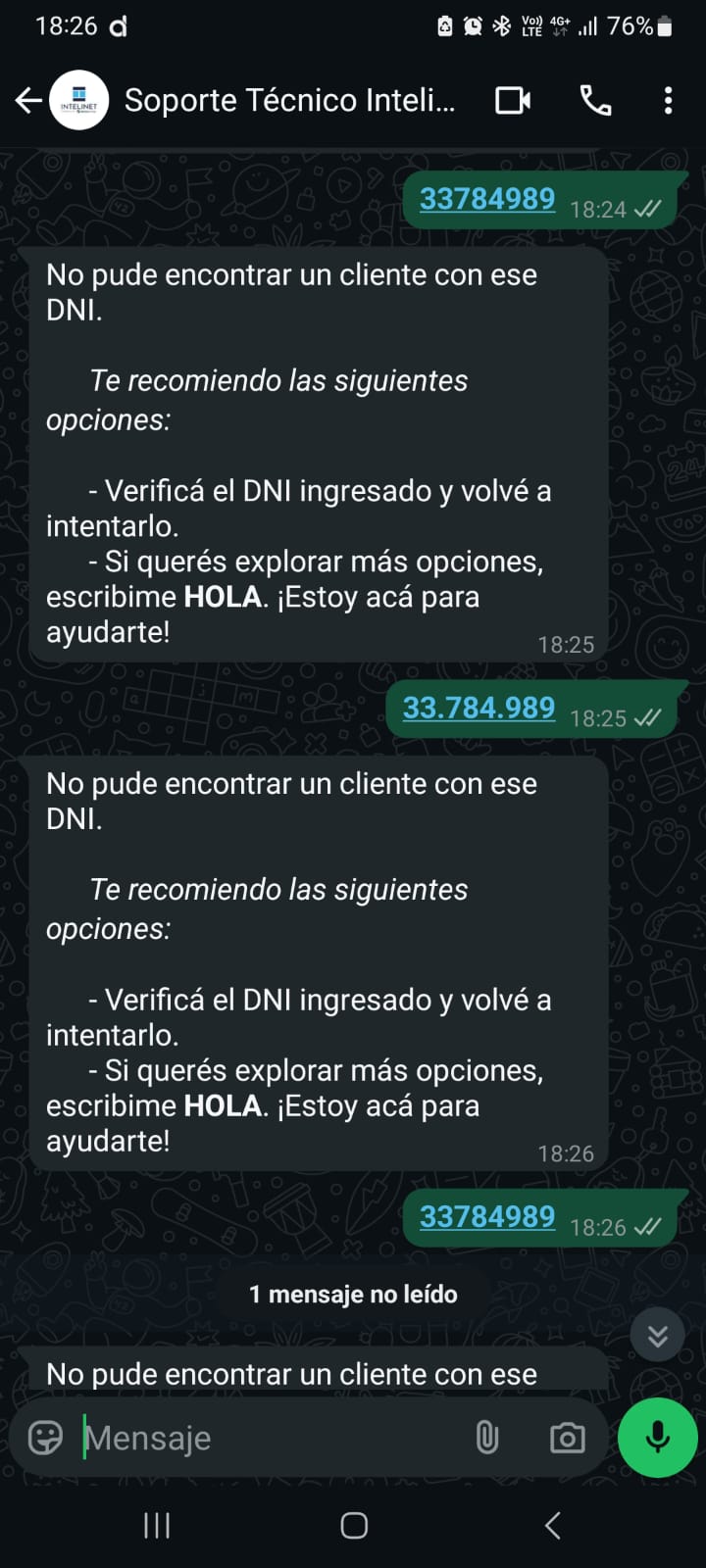Screen dimensions: 706x1568
Task: Open the camera from the message bar
Action: (x=567, y=1438)
